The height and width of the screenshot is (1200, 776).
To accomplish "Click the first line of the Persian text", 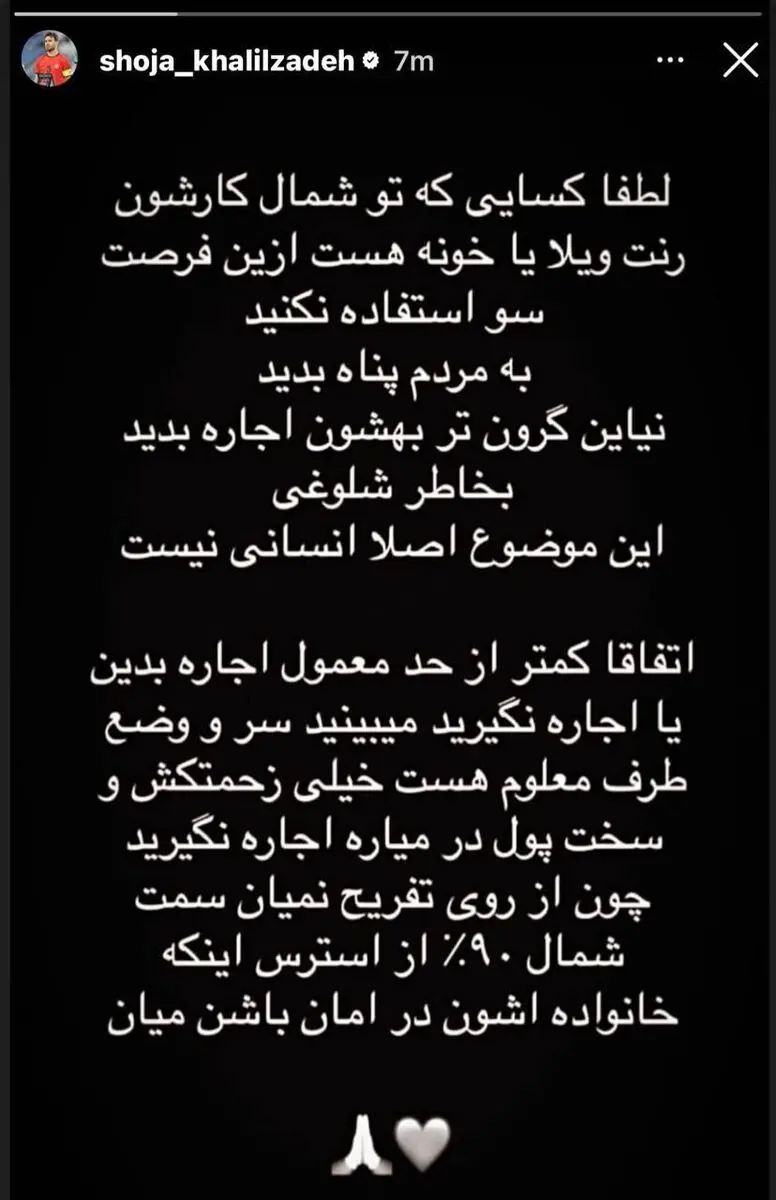I will point(388,197).
